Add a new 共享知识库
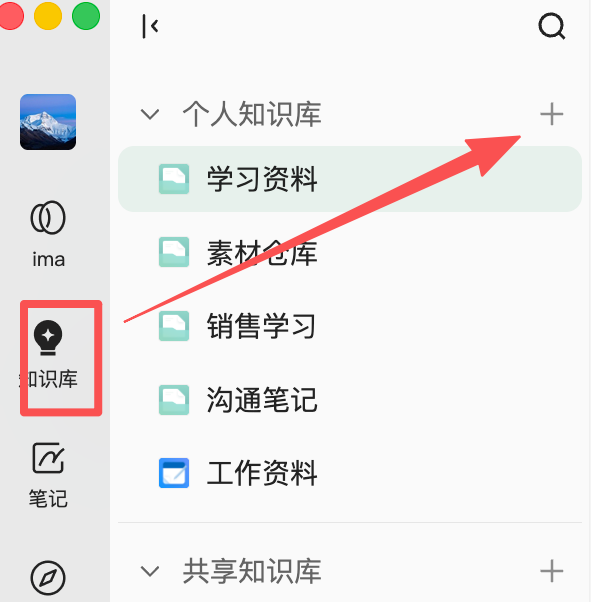The width and height of the screenshot is (602, 602). click(x=551, y=571)
